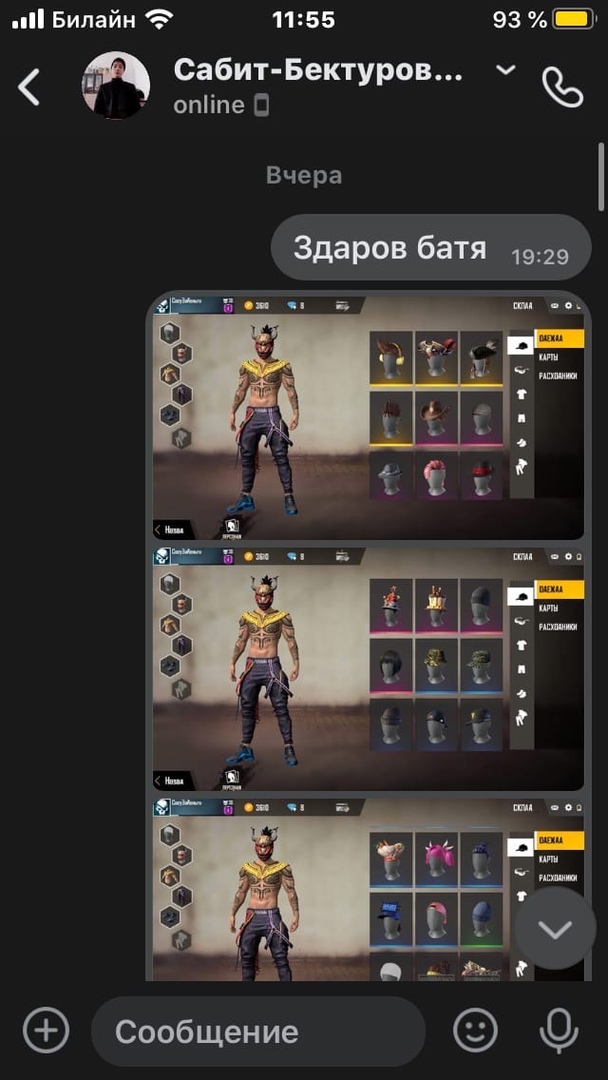Open the first game screenshot image
This screenshot has height=1080, width=608.
coord(368,417)
